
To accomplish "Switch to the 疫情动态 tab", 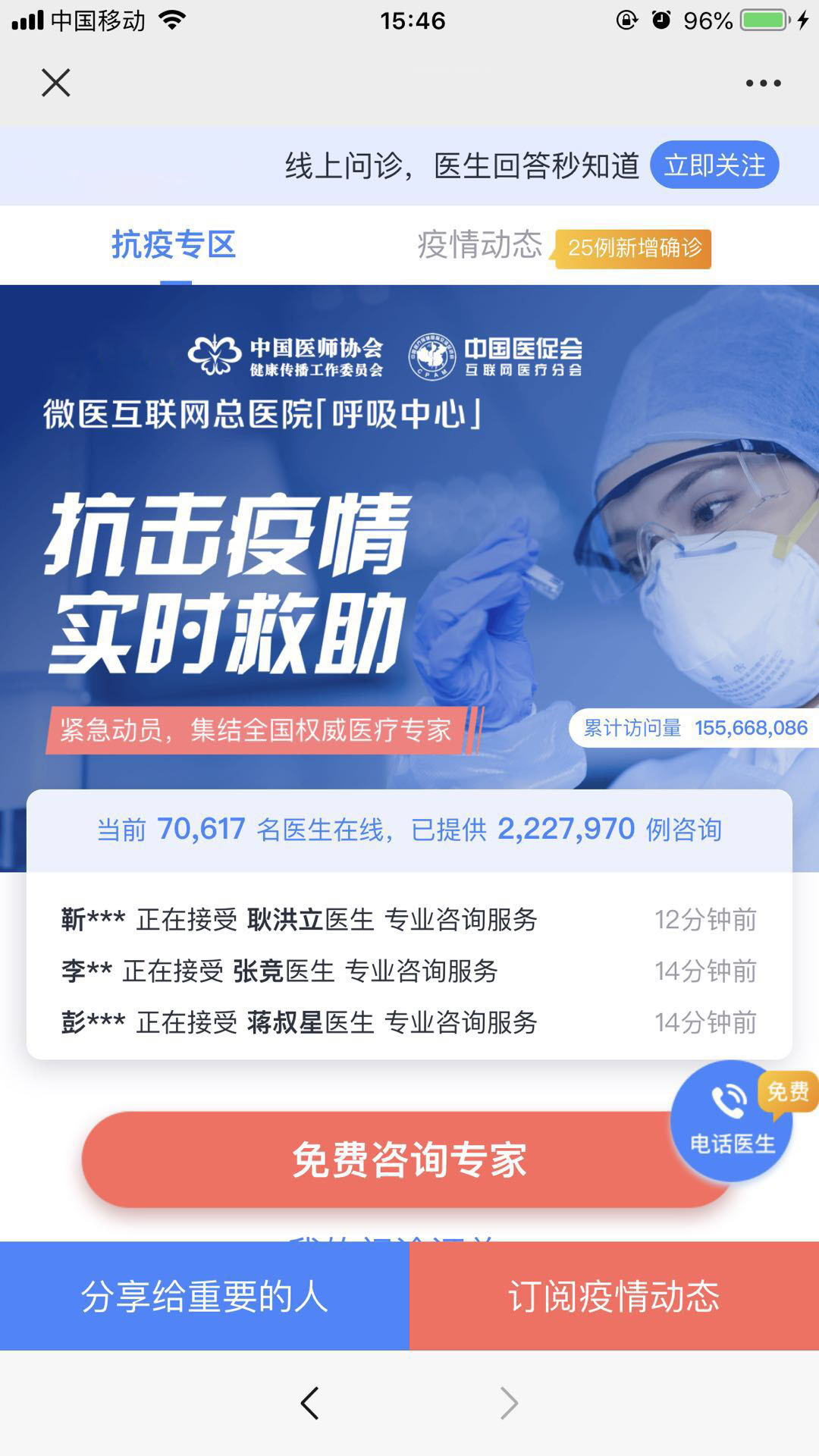I will pos(480,245).
